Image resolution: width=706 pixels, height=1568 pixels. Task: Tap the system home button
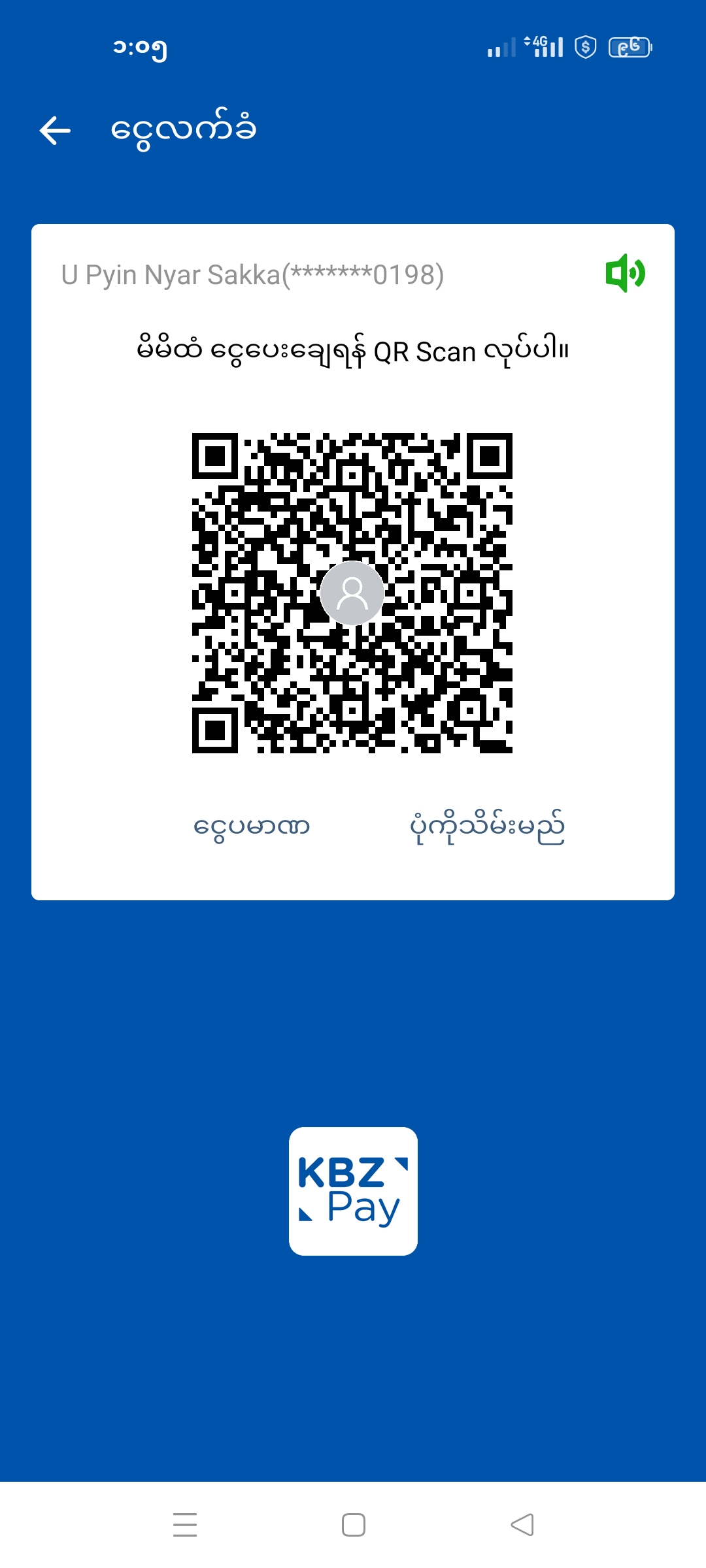pos(354,1525)
